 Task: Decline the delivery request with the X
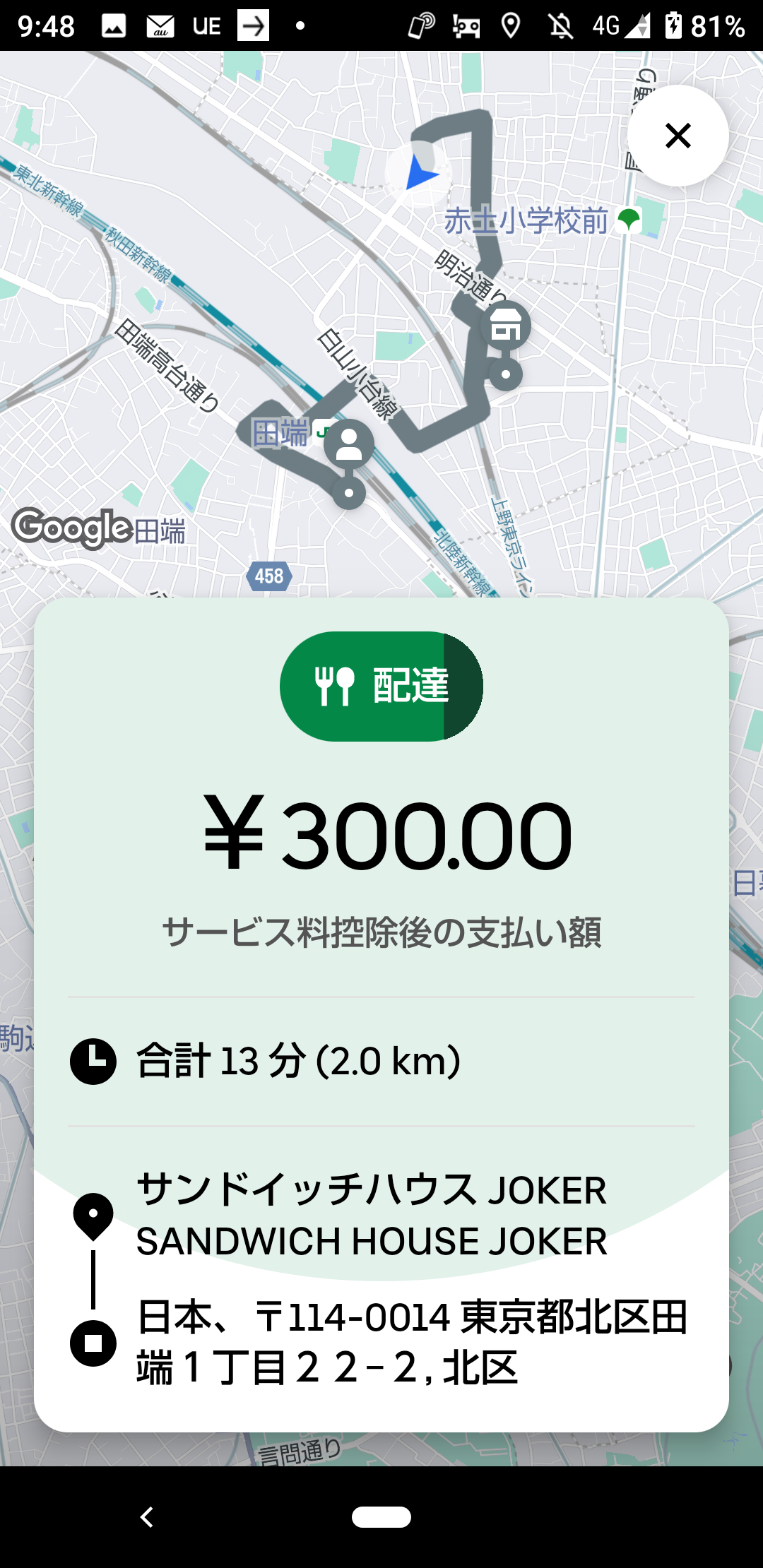click(678, 136)
